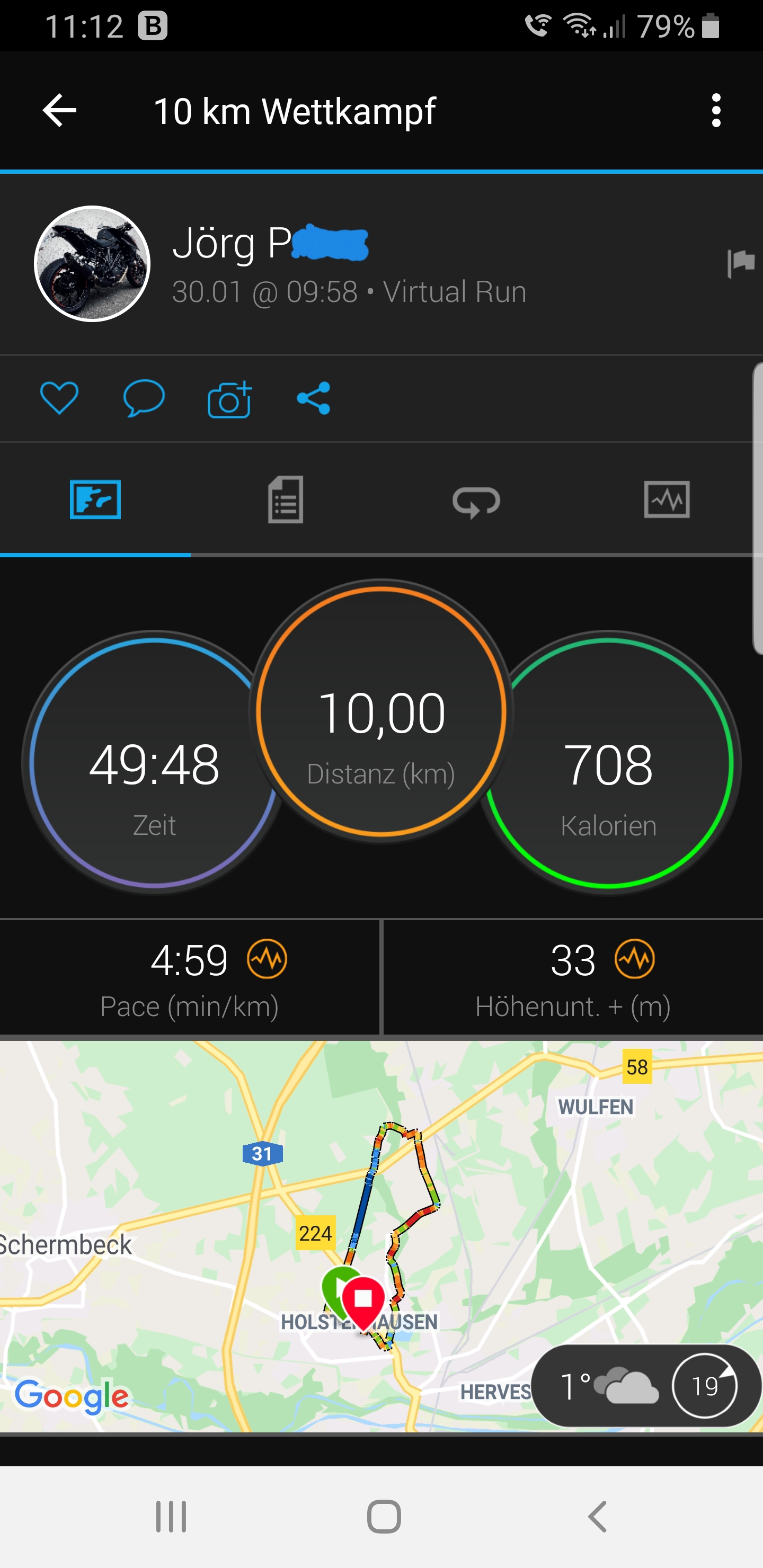Open comments on this activity

[144, 398]
